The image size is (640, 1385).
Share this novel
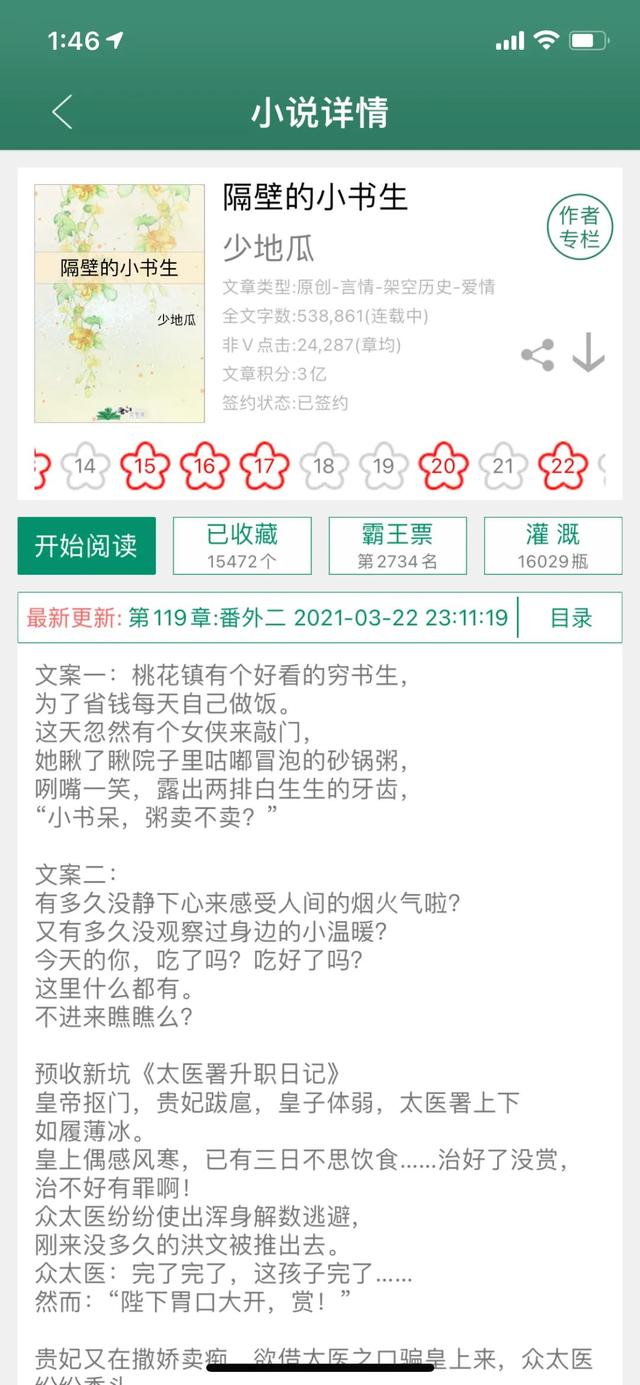tap(537, 355)
